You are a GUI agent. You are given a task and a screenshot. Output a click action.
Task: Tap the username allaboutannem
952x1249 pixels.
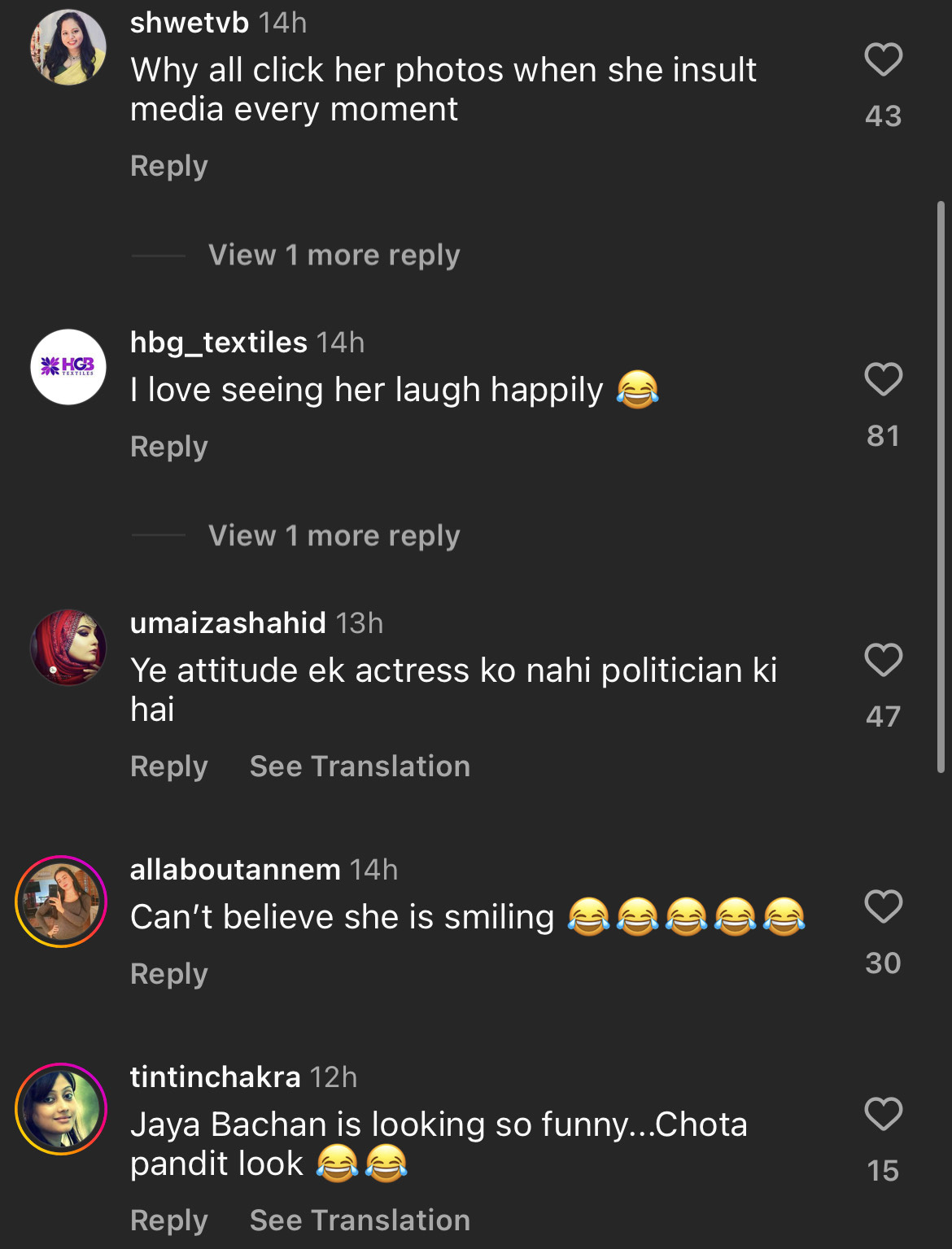pos(235,870)
